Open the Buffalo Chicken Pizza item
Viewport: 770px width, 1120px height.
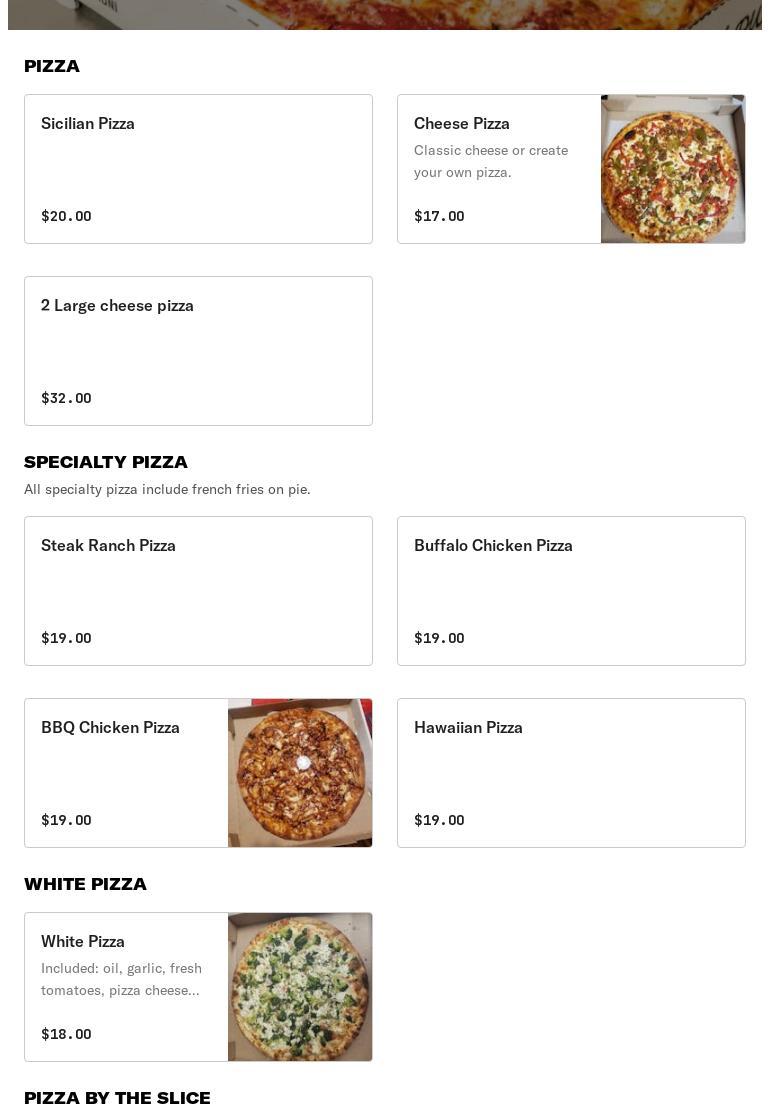pos(571,591)
